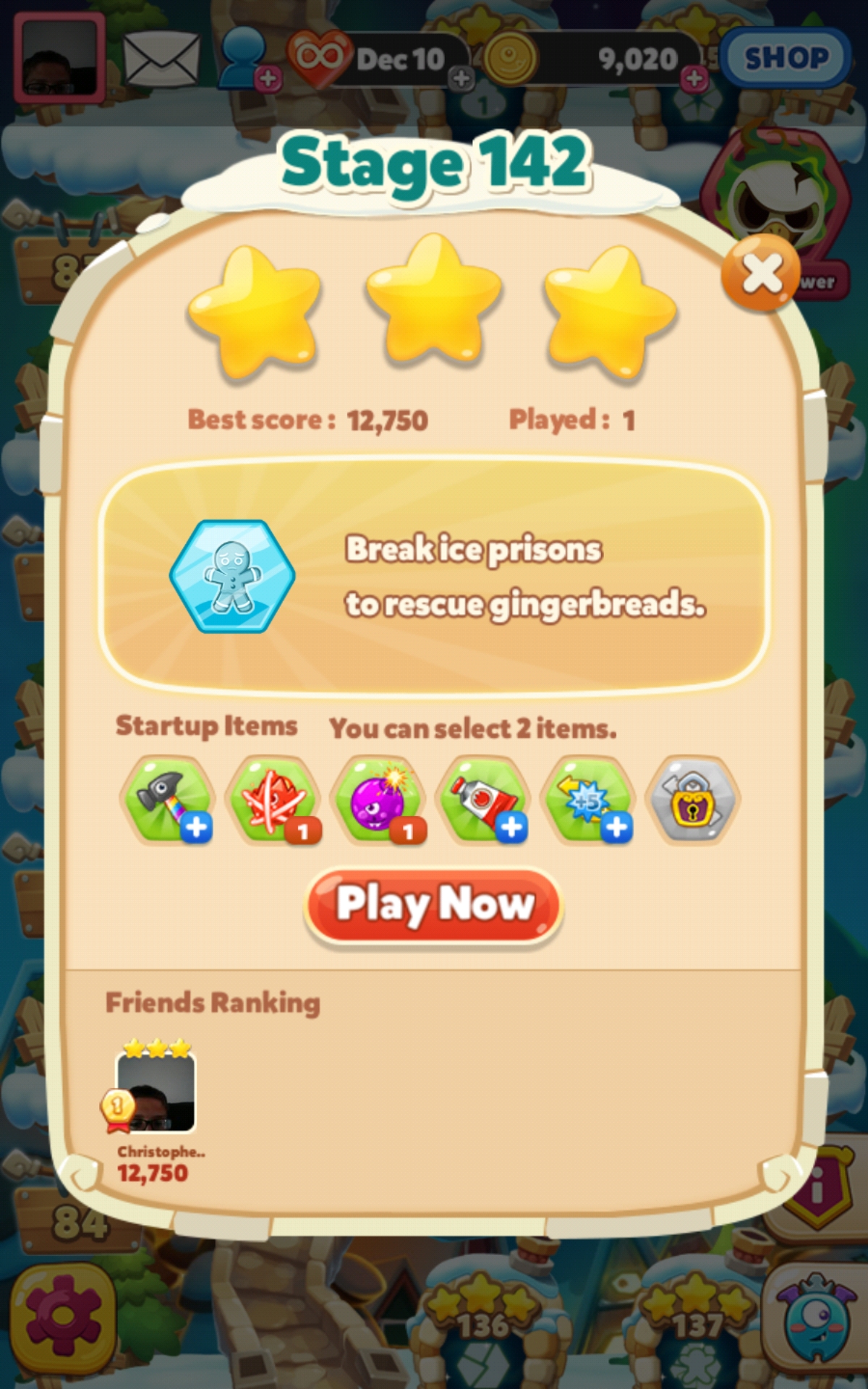Viewport: 868px width, 1389px height.
Task: Add more coins with the plus
Action: [x=694, y=78]
